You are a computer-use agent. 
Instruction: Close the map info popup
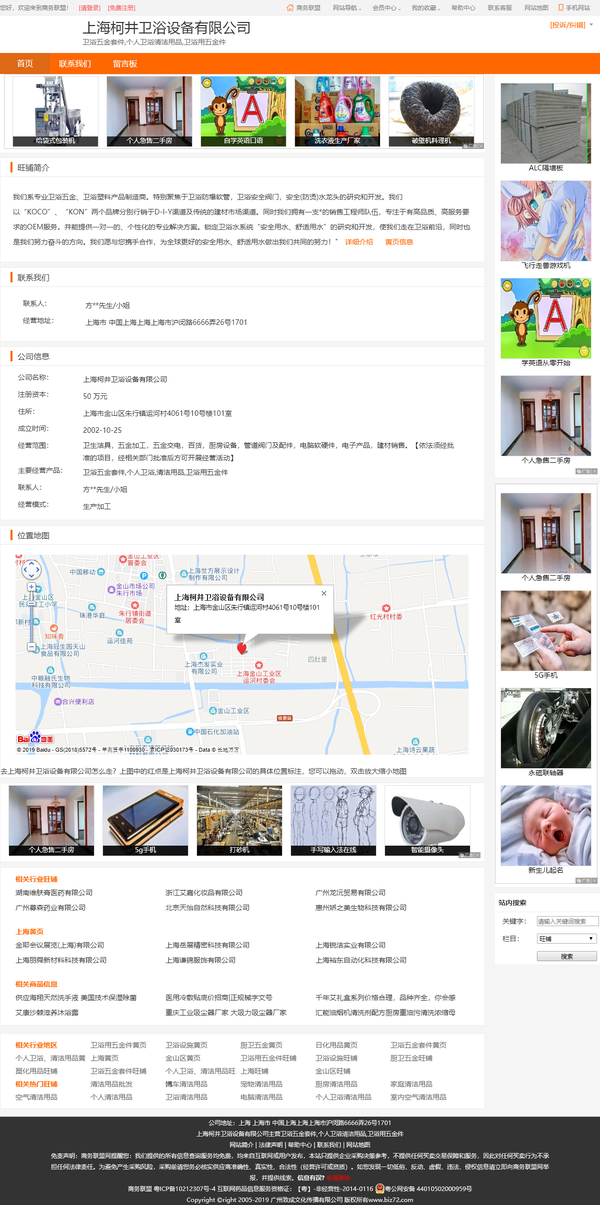324,594
